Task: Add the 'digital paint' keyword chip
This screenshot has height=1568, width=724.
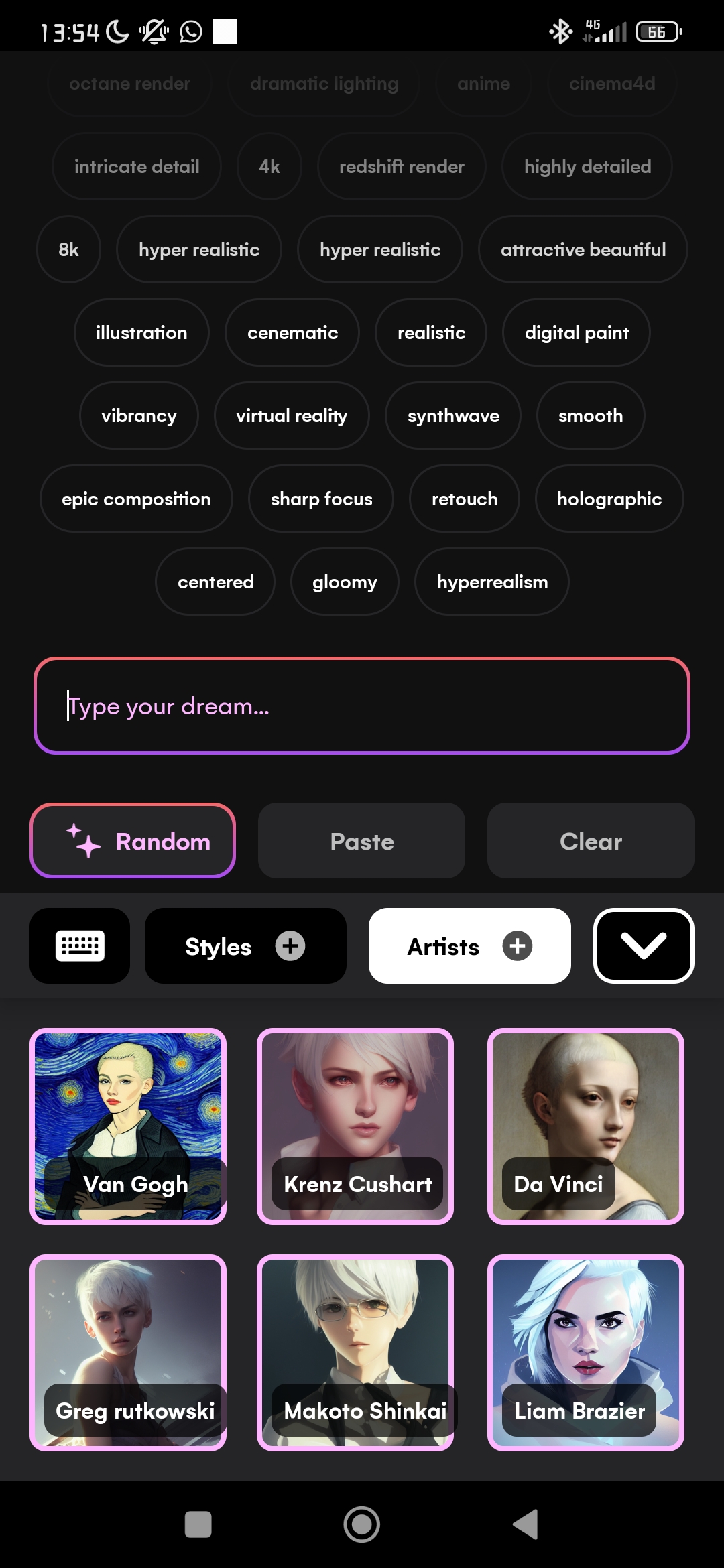Action: pyautogui.click(x=577, y=333)
